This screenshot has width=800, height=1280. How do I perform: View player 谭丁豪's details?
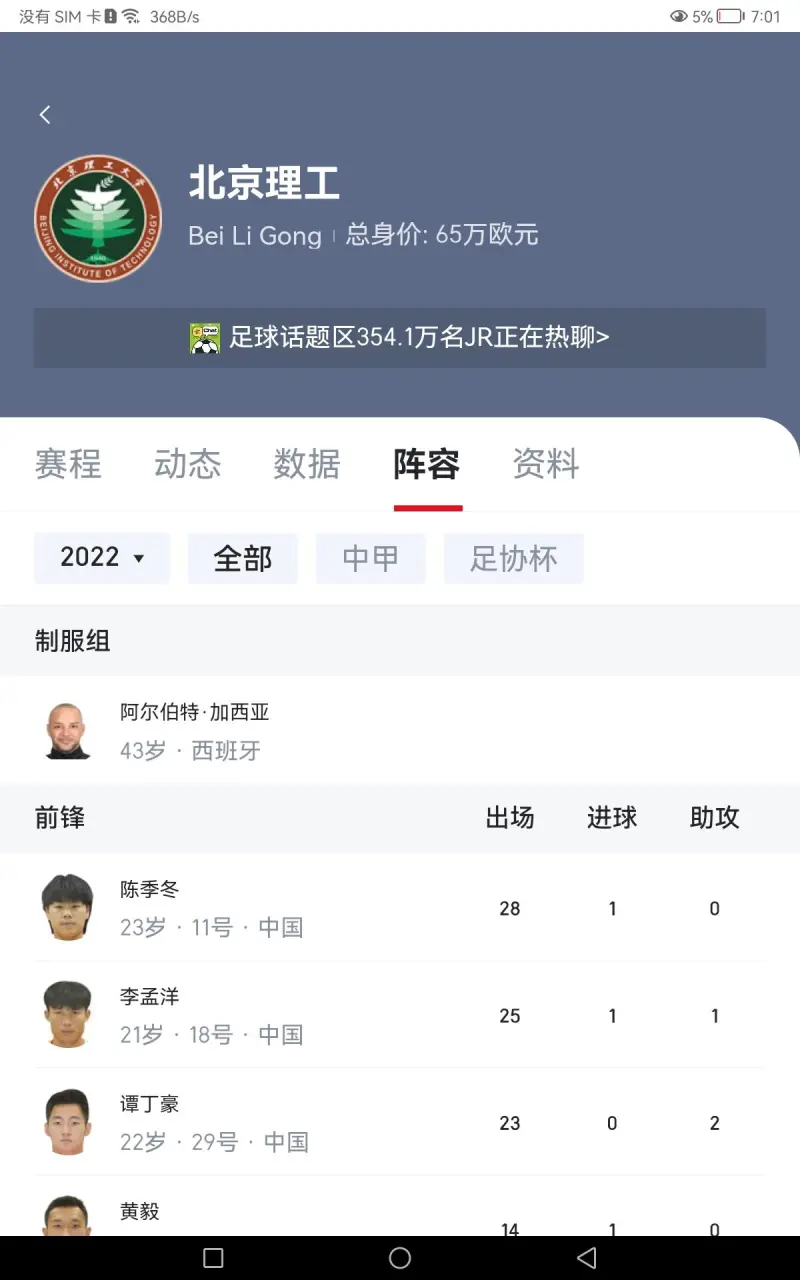coord(400,1122)
